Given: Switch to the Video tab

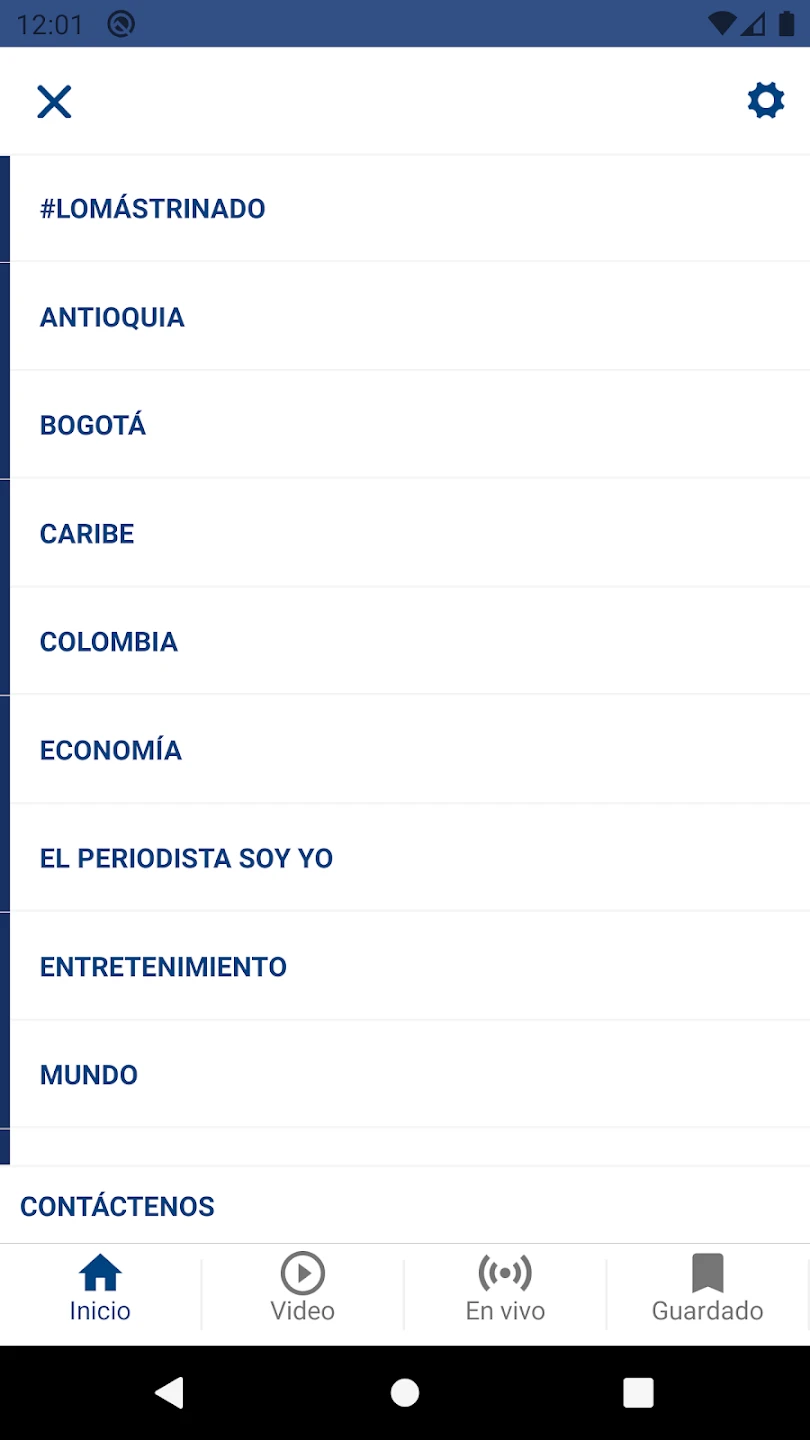Looking at the screenshot, I should 302,1290.
